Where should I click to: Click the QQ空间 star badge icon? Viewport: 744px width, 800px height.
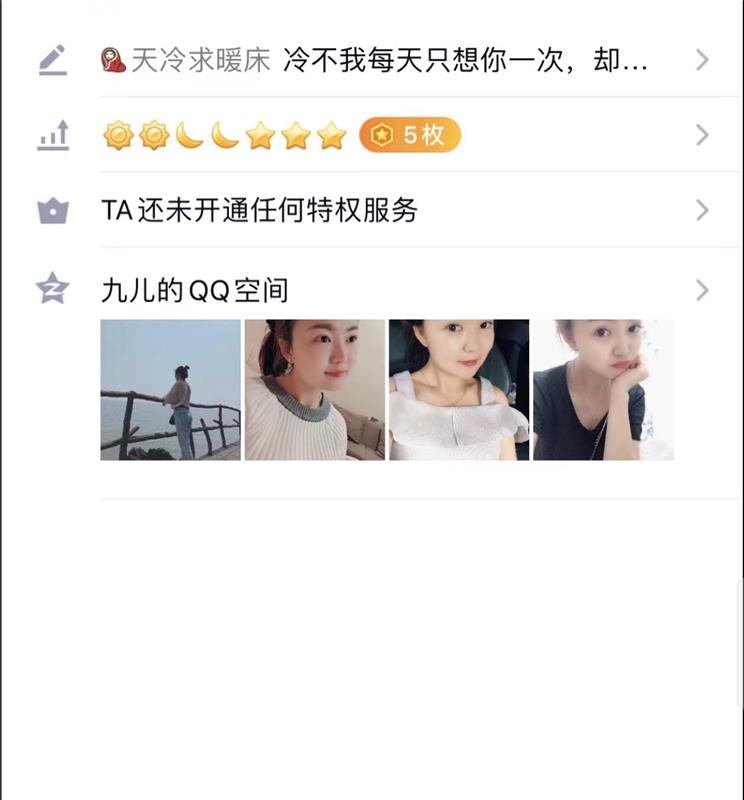(52, 290)
